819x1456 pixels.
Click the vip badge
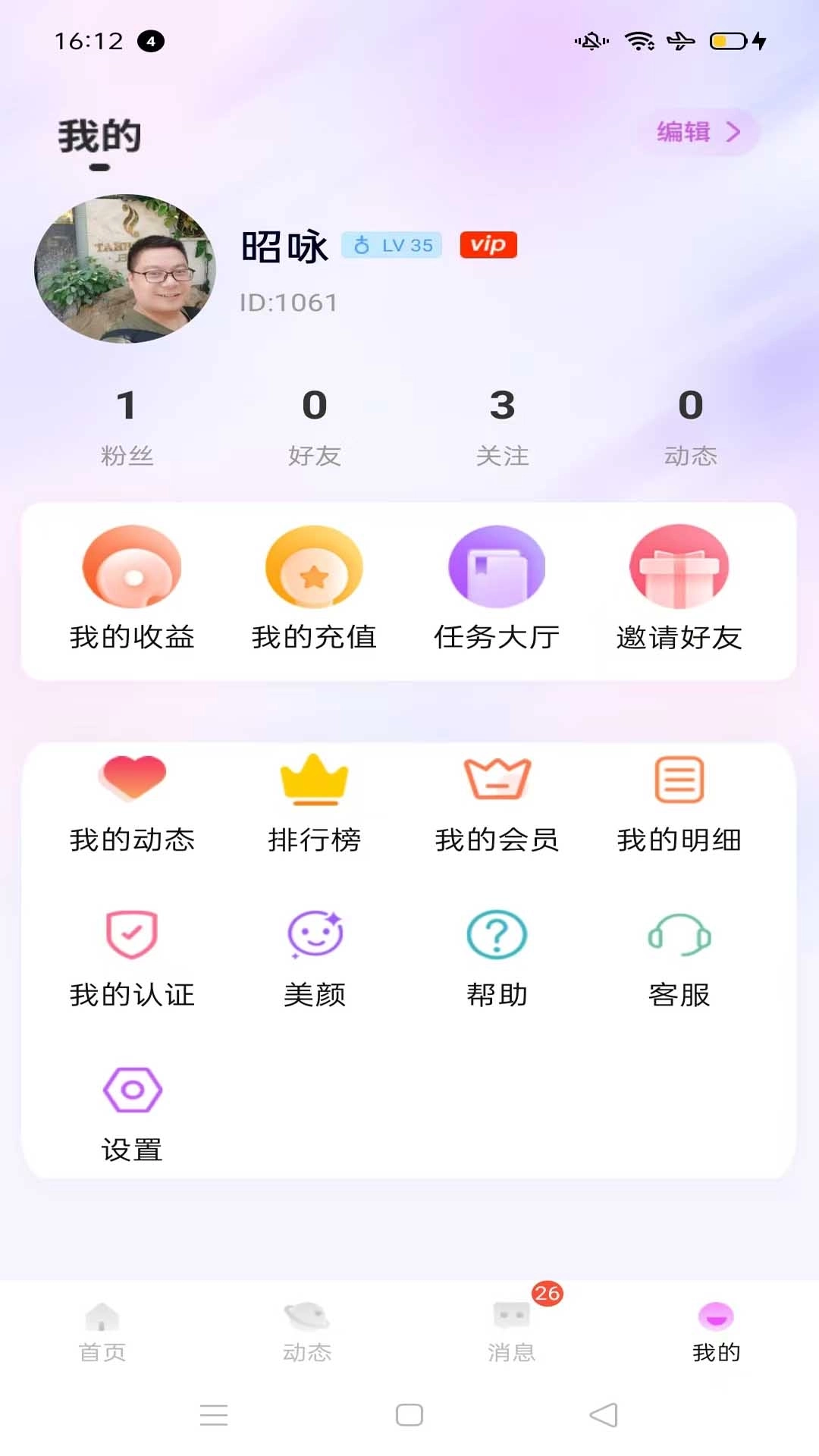coord(488,245)
